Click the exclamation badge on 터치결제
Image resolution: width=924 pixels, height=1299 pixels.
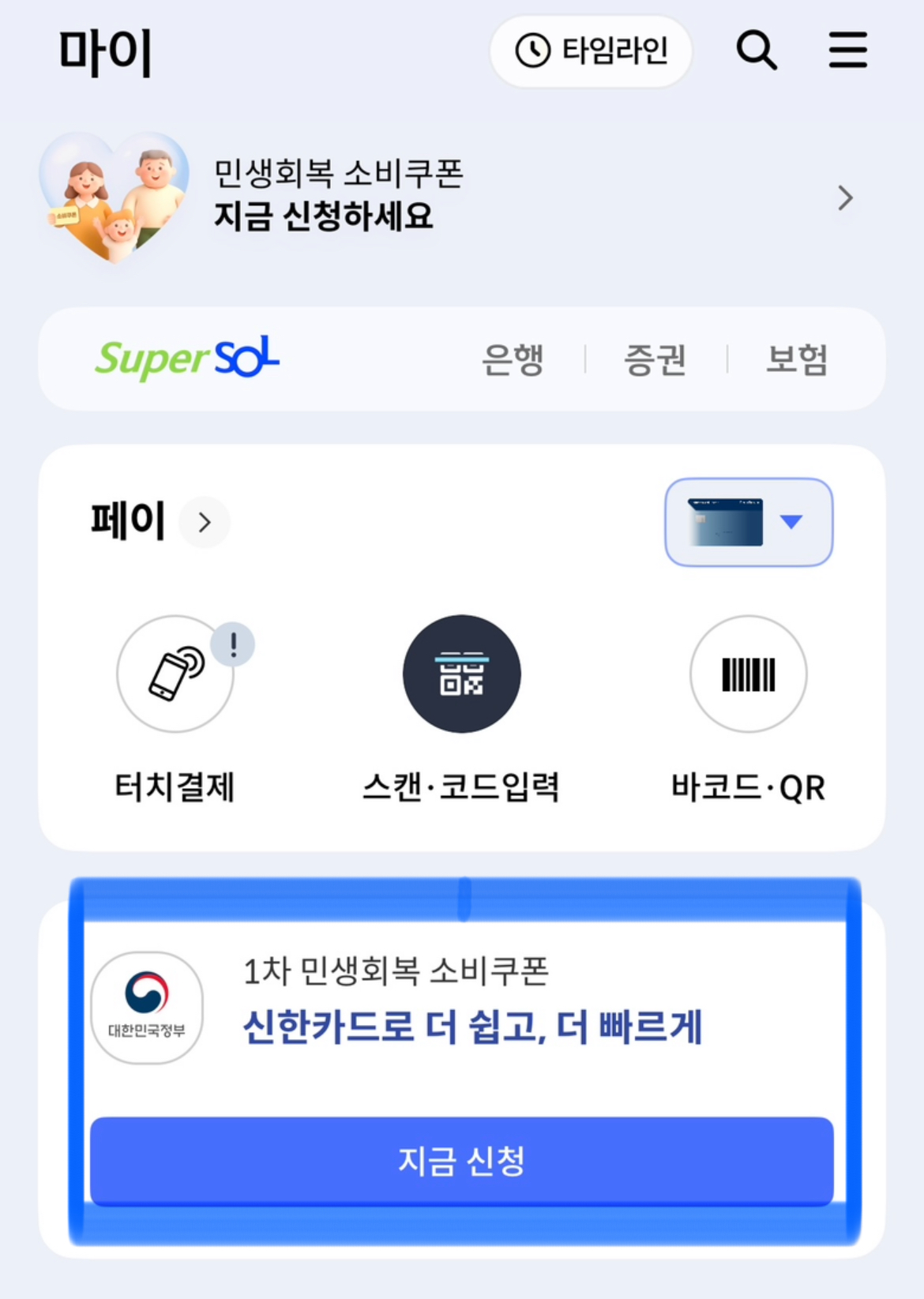[232, 644]
